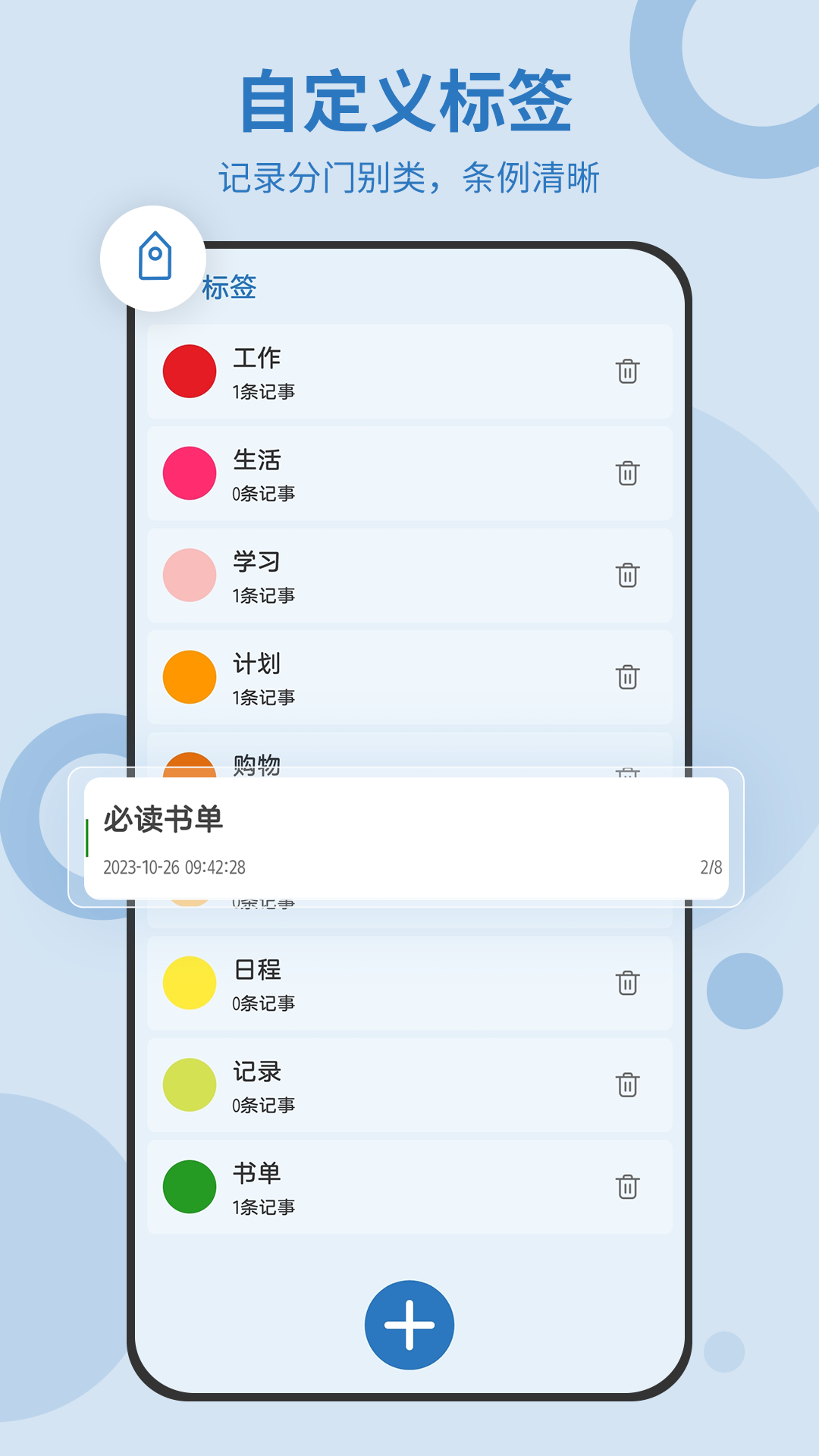Image resolution: width=819 pixels, height=1456 pixels.
Task: Delete the 记录 tag using trash icon
Action: [x=627, y=1086]
